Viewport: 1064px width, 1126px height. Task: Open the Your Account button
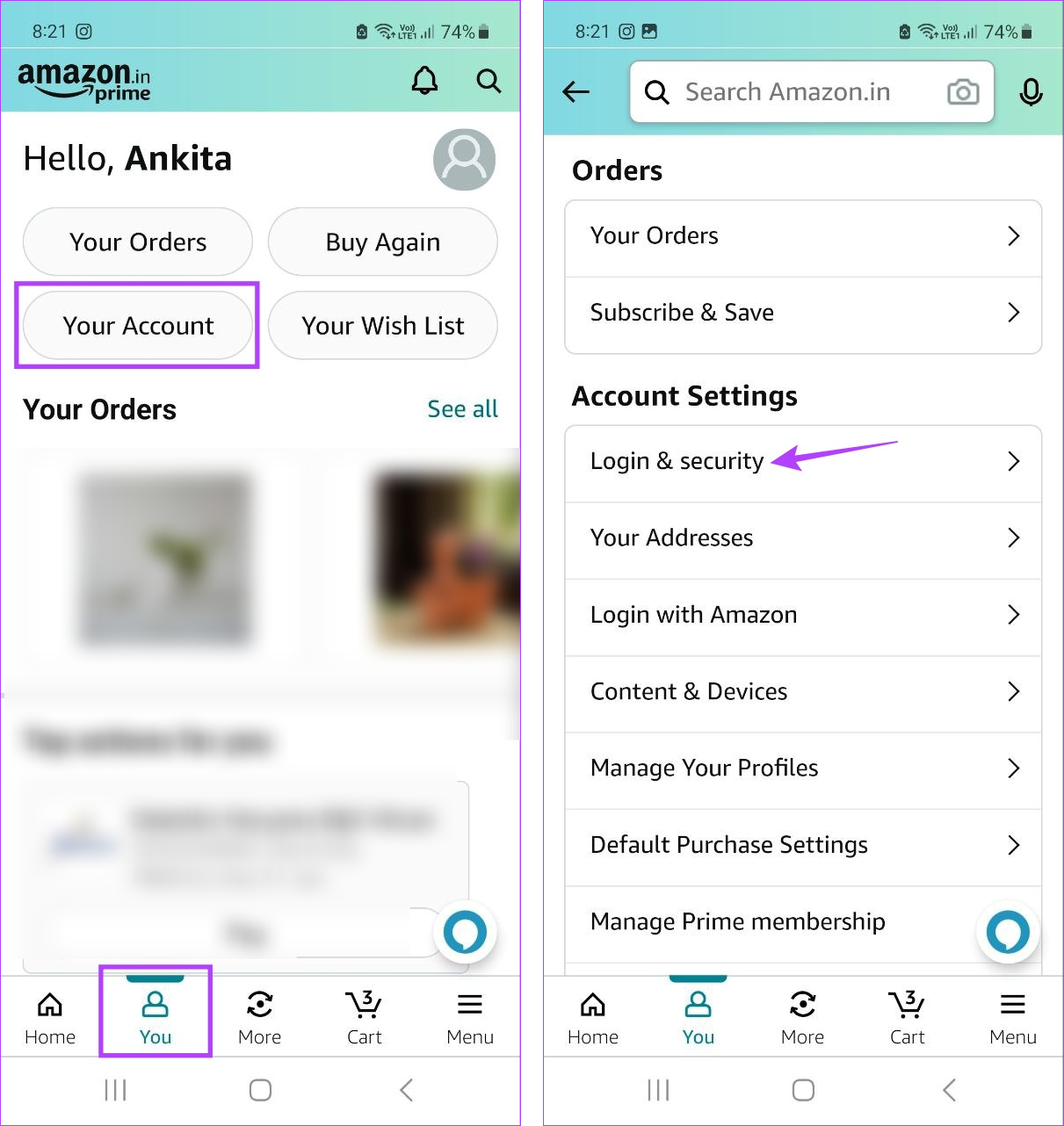pyautogui.click(x=138, y=326)
